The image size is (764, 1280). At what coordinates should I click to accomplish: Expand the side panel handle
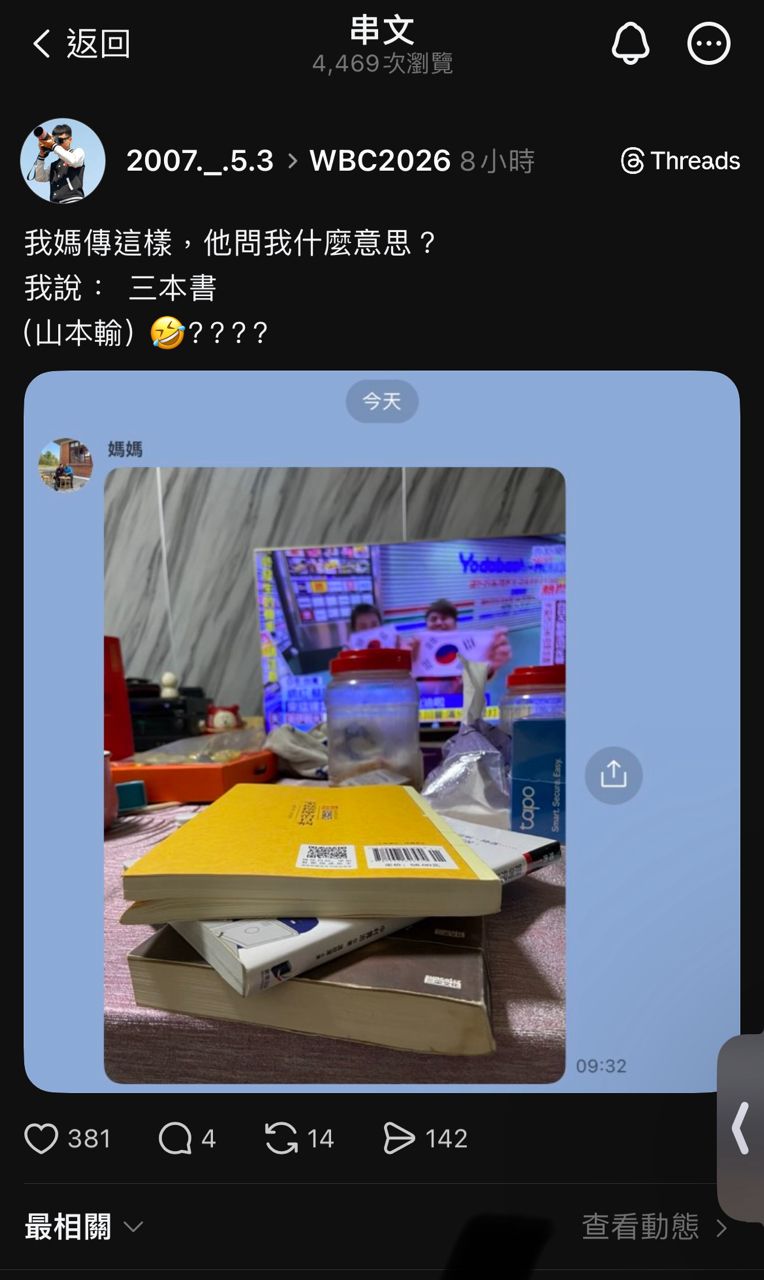point(741,1128)
